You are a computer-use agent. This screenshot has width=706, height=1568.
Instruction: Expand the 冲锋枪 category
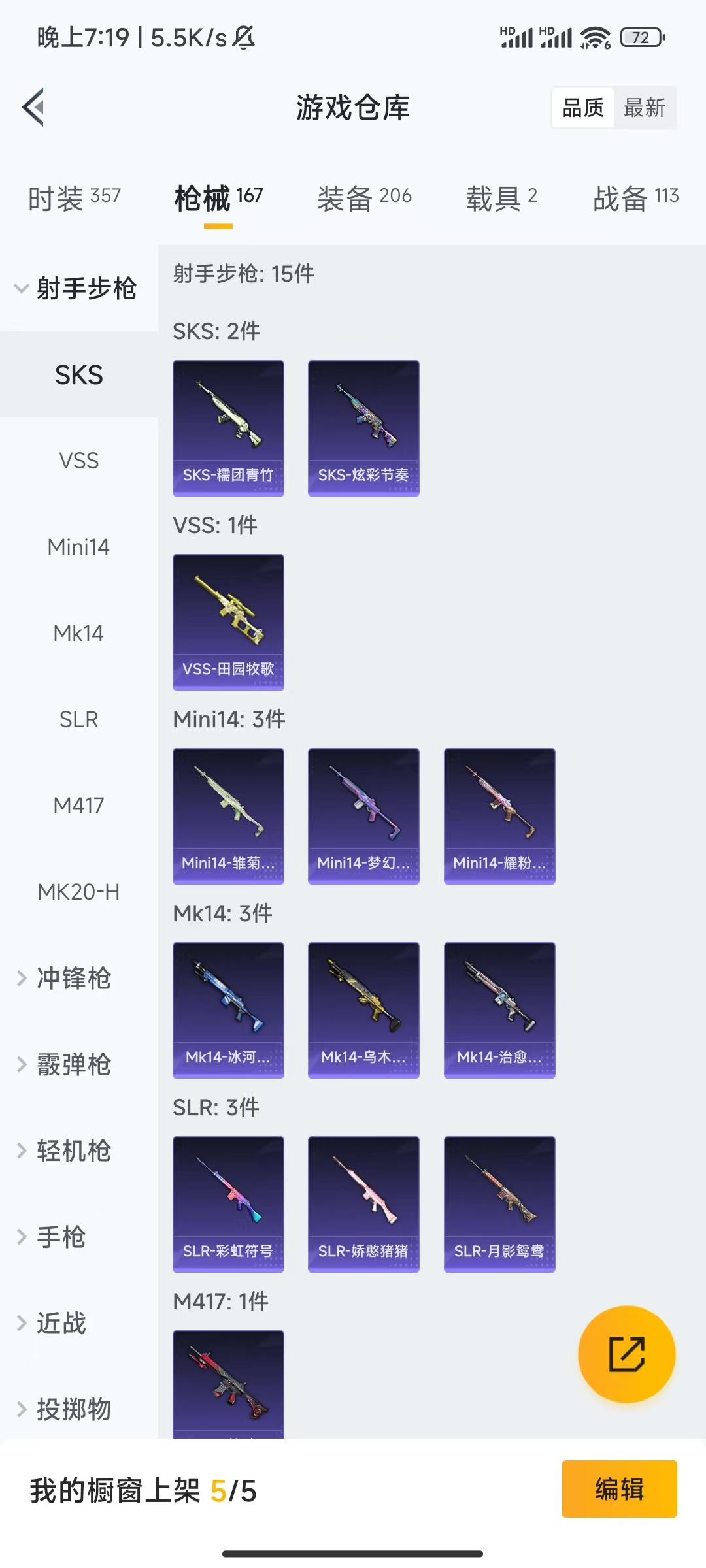(x=72, y=978)
